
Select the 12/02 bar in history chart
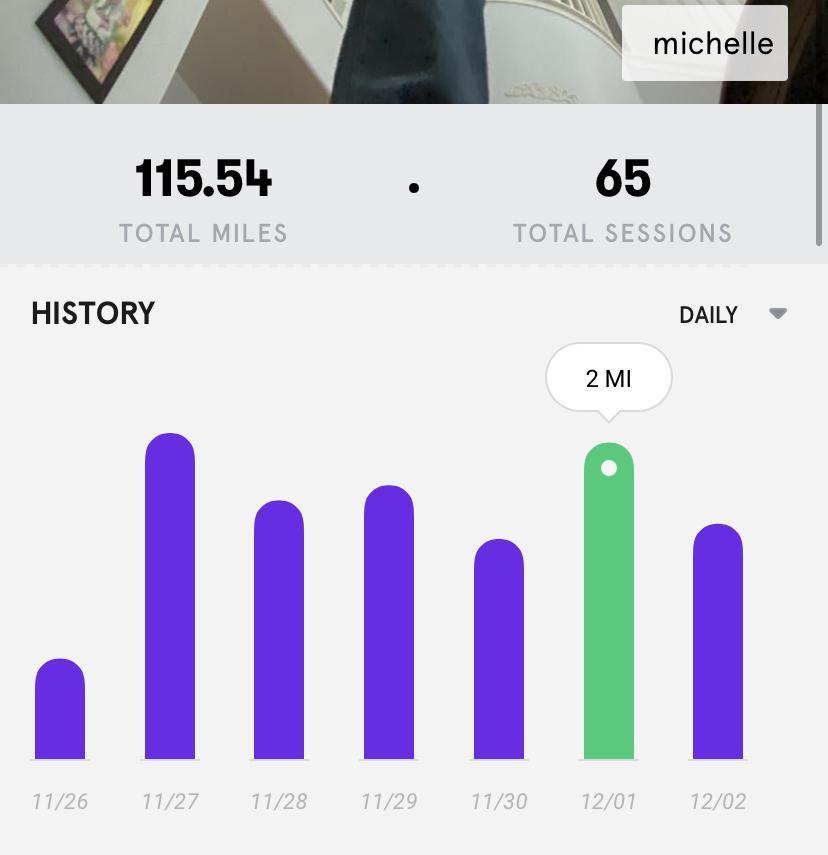click(x=718, y=642)
